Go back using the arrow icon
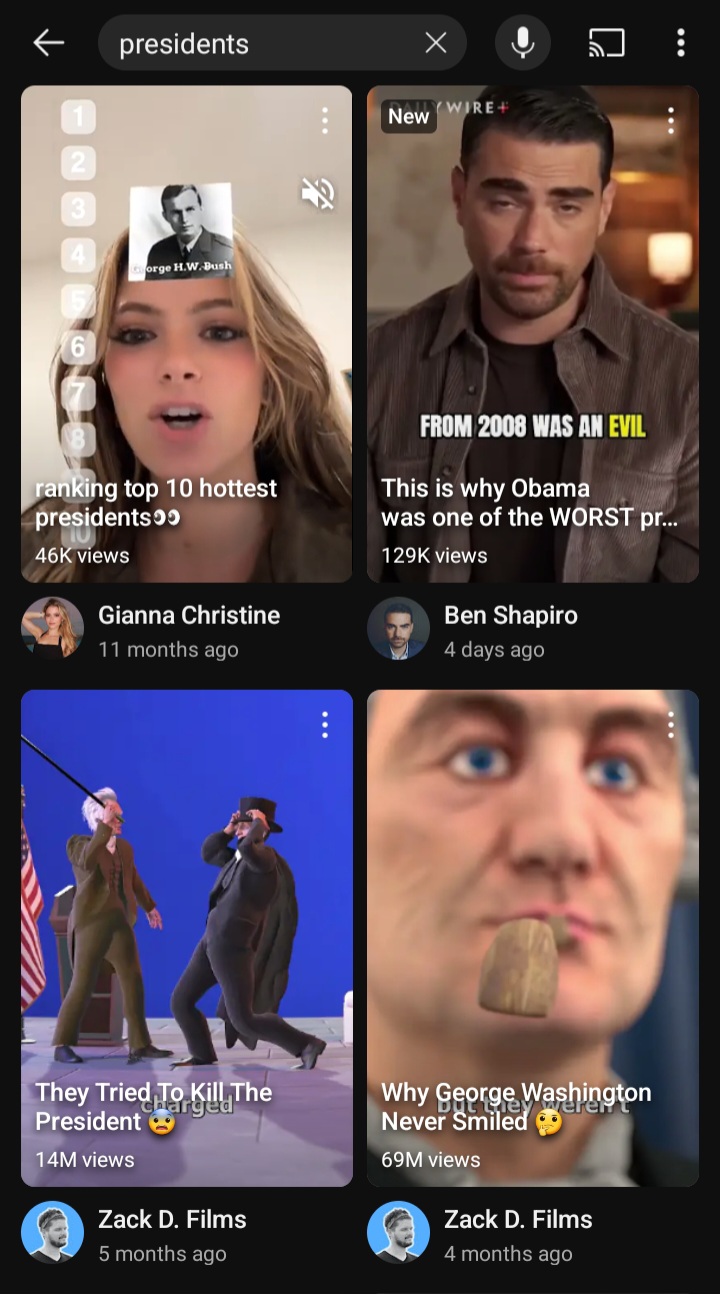 click(48, 43)
